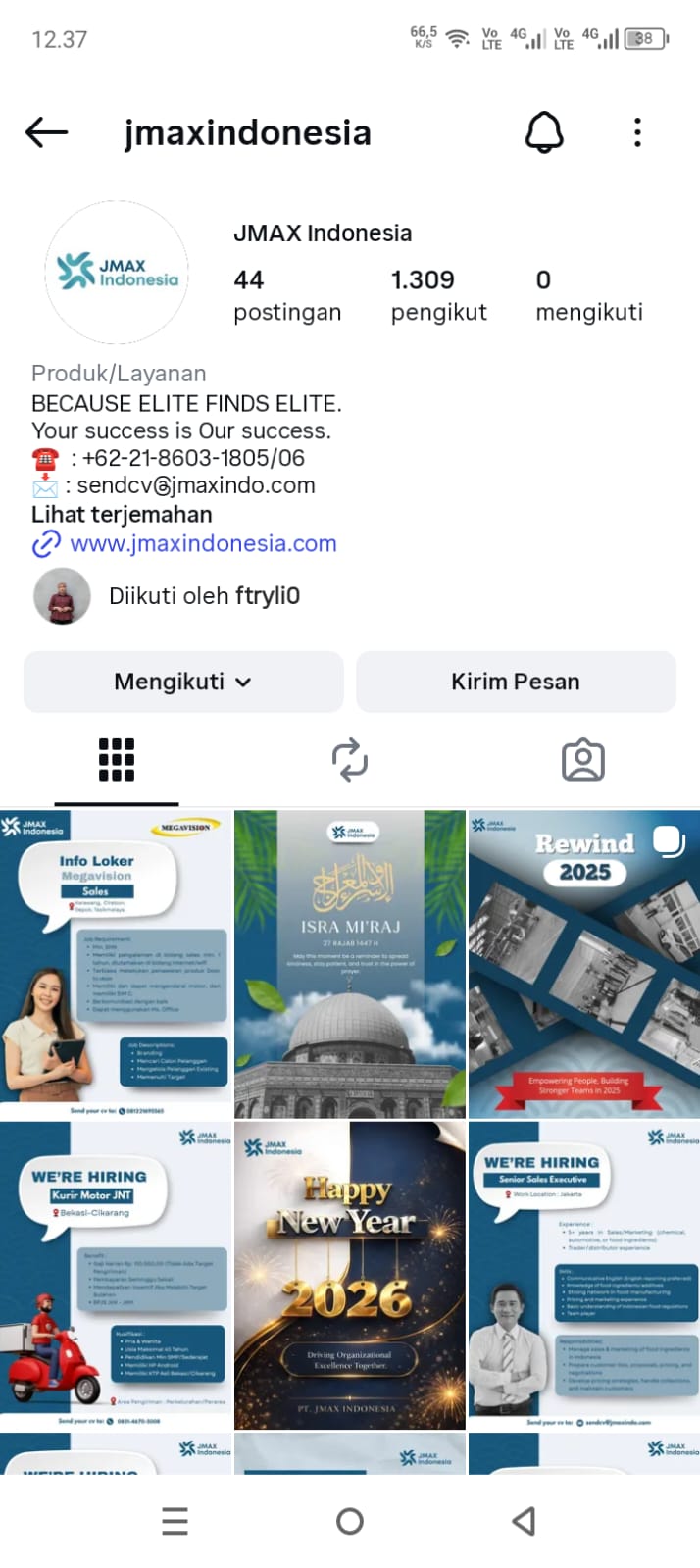Tap the system home button

click(x=350, y=1521)
